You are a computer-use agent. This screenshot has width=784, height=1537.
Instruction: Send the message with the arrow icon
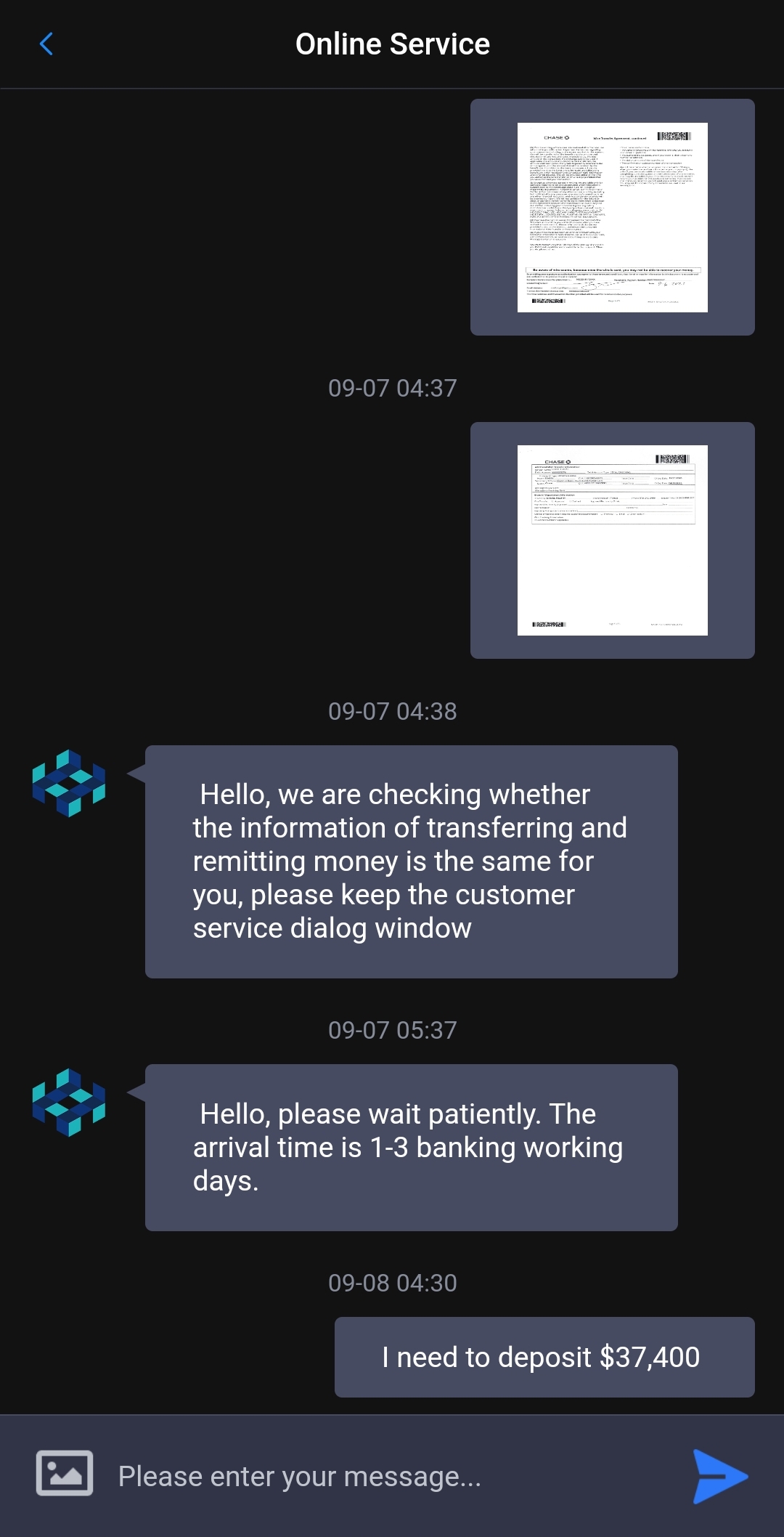pos(719,1477)
